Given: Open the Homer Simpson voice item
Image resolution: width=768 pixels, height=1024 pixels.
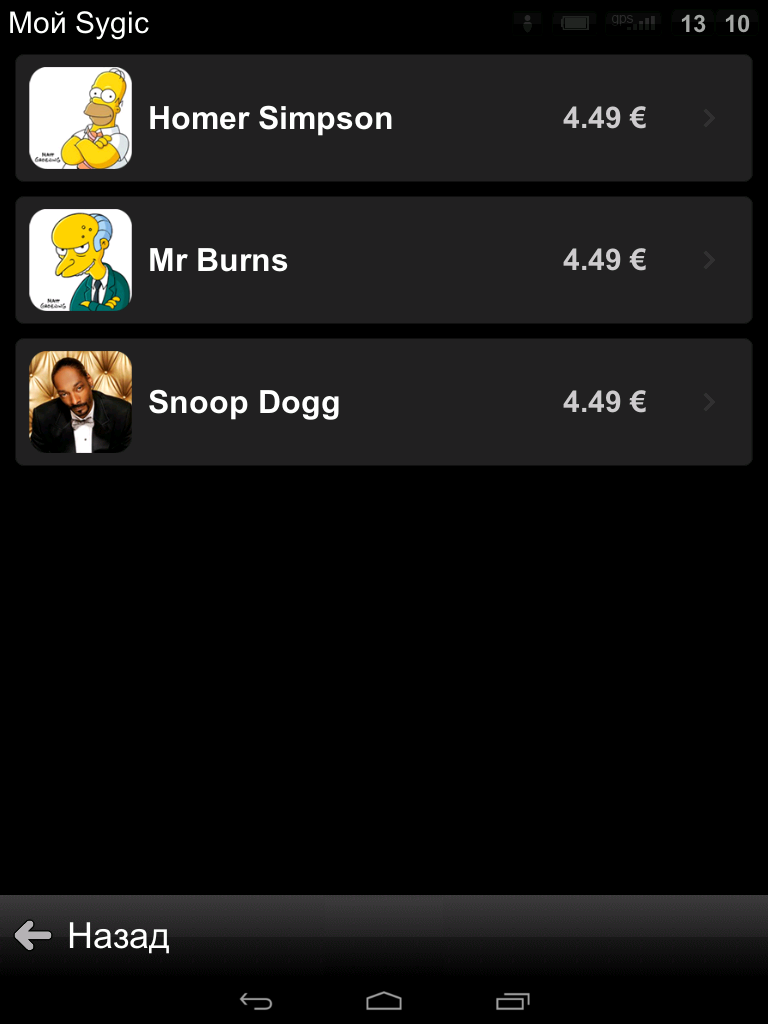Looking at the screenshot, I should pyautogui.click(x=384, y=118).
